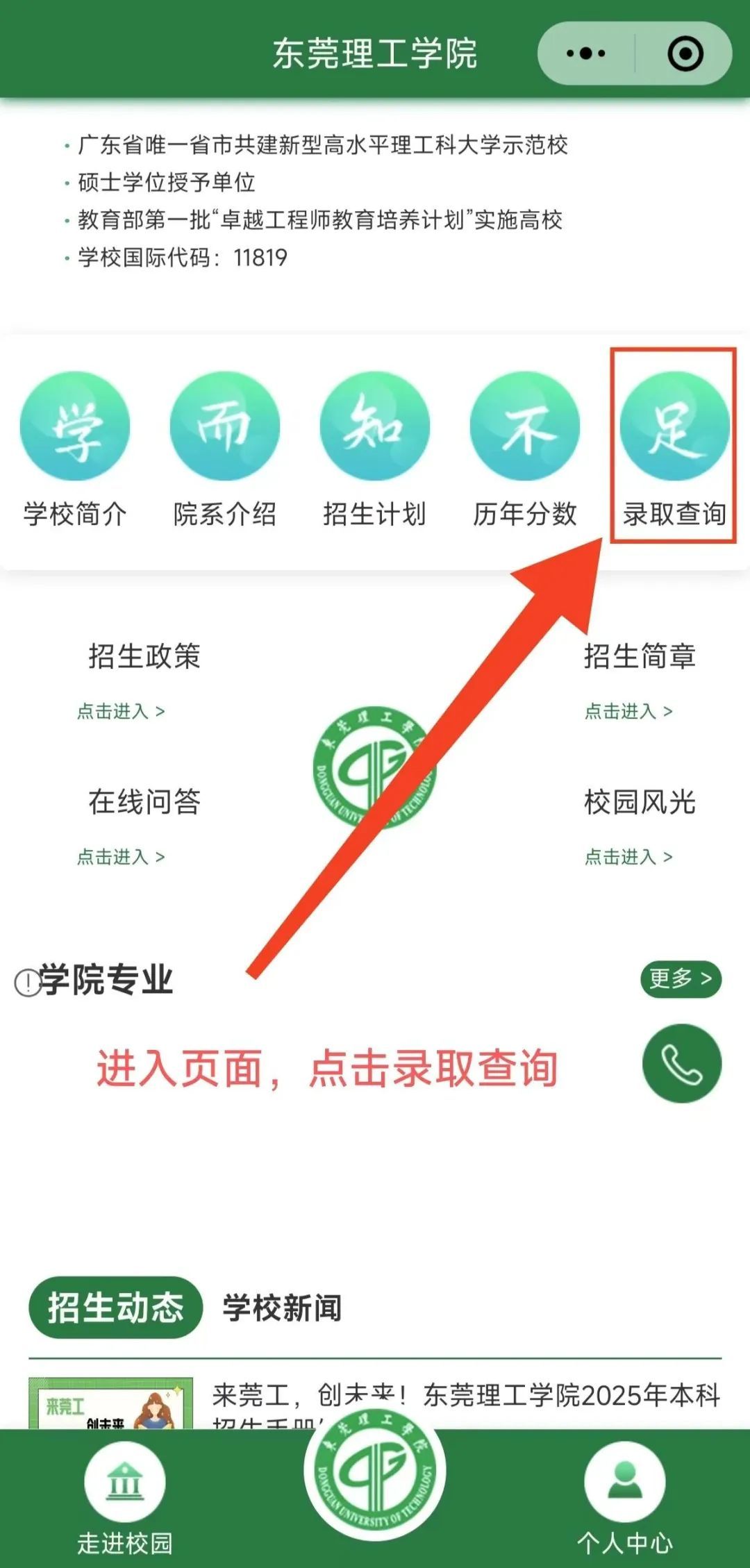Close the mini program with the circle icon
750x1568 pixels.
click(x=685, y=53)
